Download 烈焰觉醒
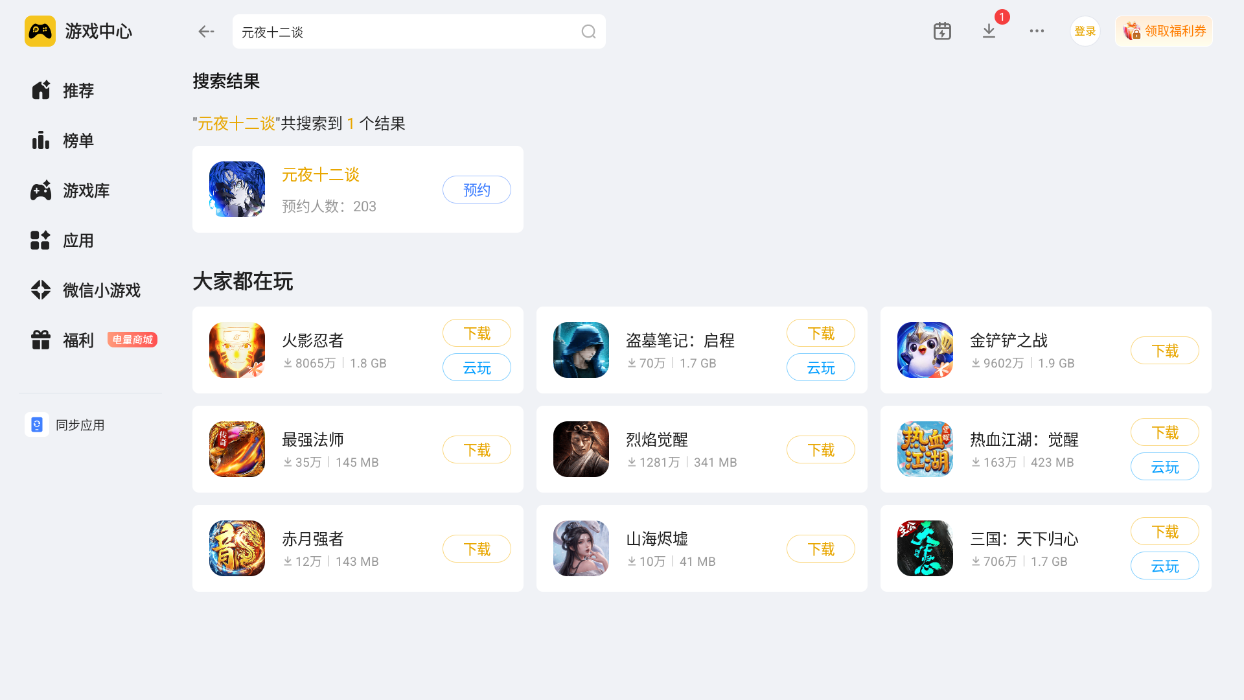The image size is (1244, 700). (x=821, y=450)
